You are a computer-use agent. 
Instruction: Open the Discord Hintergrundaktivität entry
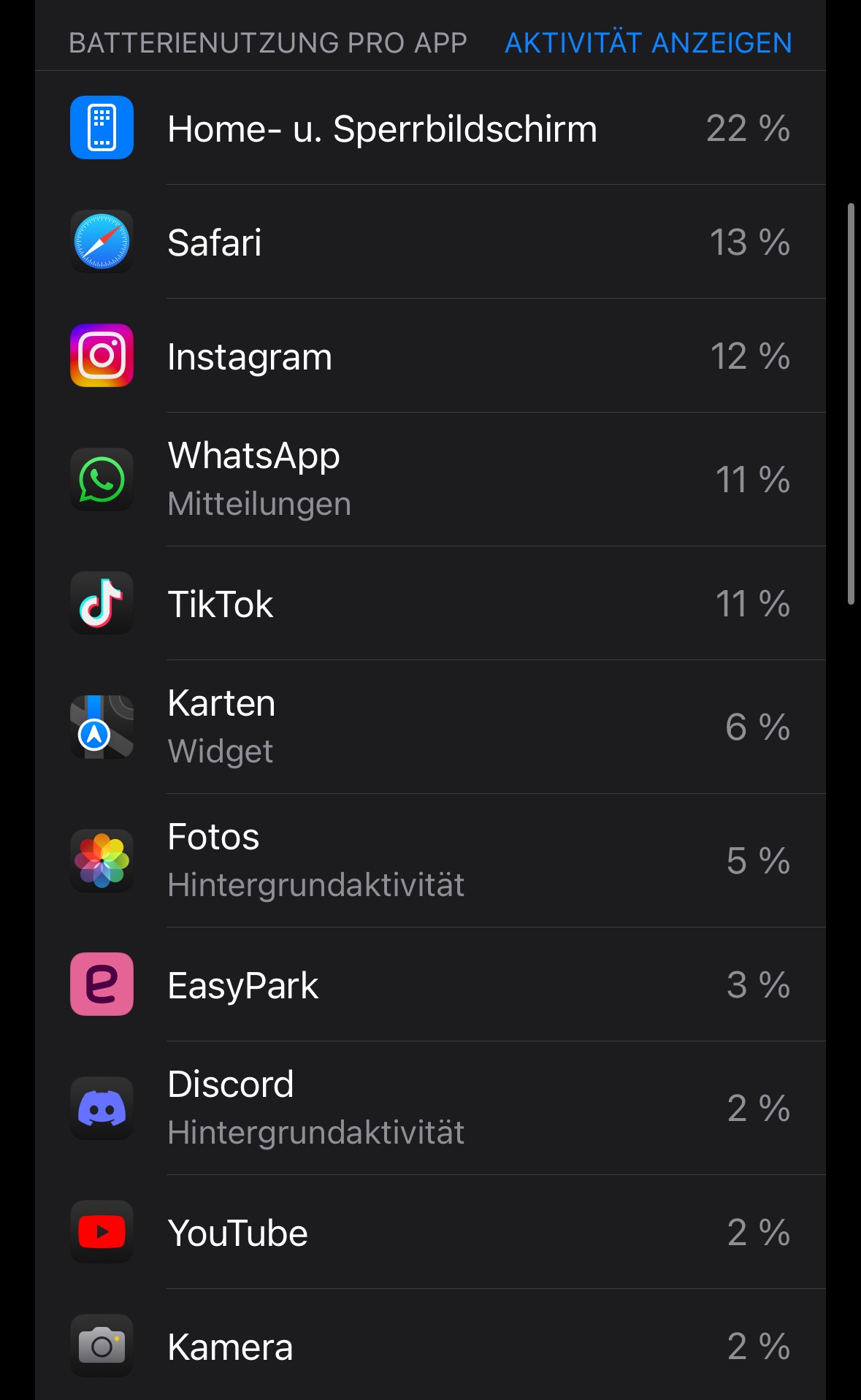[x=430, y=1109]
